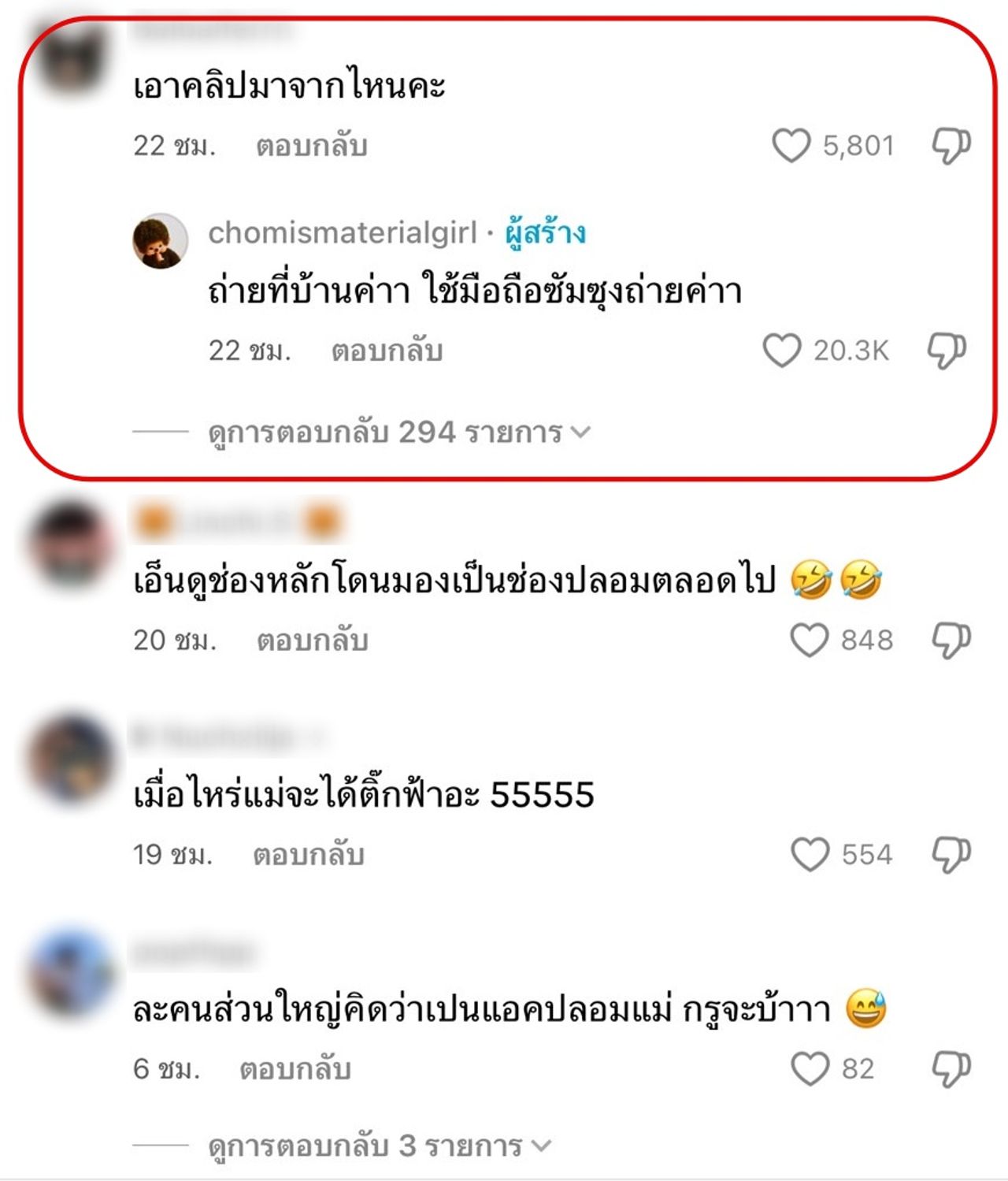Open chomismaterialgirl's avatar picture
Image resolution: width=1008 pixels, height=1181 pixels.
click(160, 240)
